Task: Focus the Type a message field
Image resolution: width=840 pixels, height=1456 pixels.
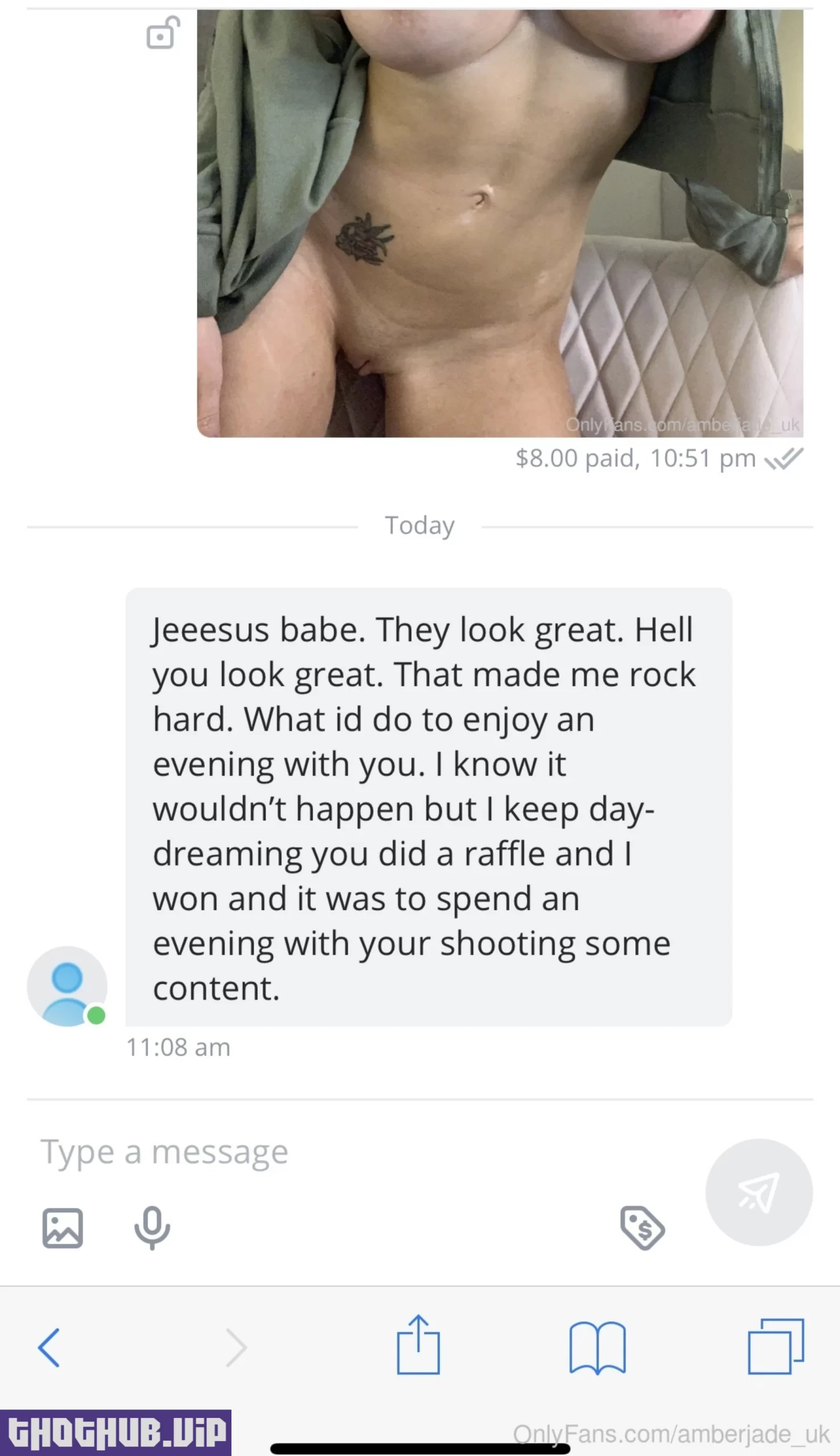Action: [x=346, y=1152]
